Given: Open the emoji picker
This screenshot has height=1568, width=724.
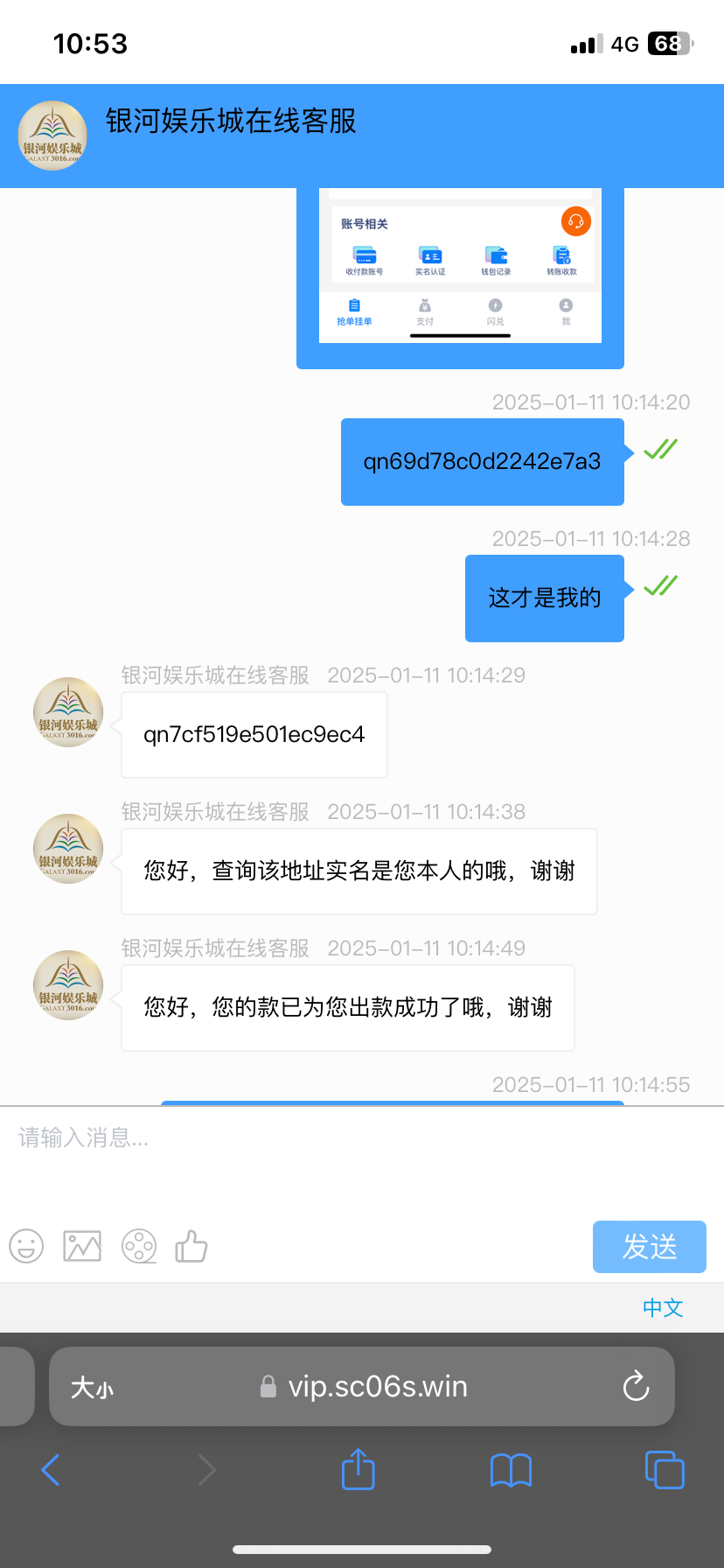Looking at the screenshot, I should pyautogui.click(x=26, y=1246).
